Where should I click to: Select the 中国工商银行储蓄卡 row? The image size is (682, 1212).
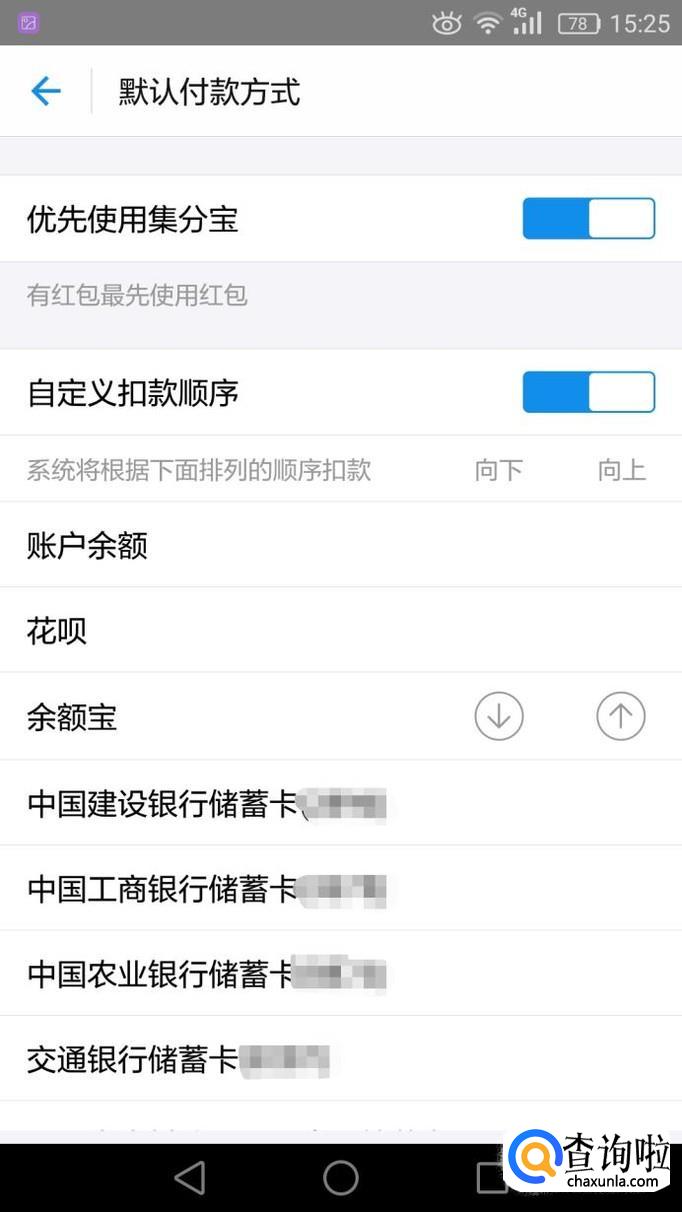point(341,888)
